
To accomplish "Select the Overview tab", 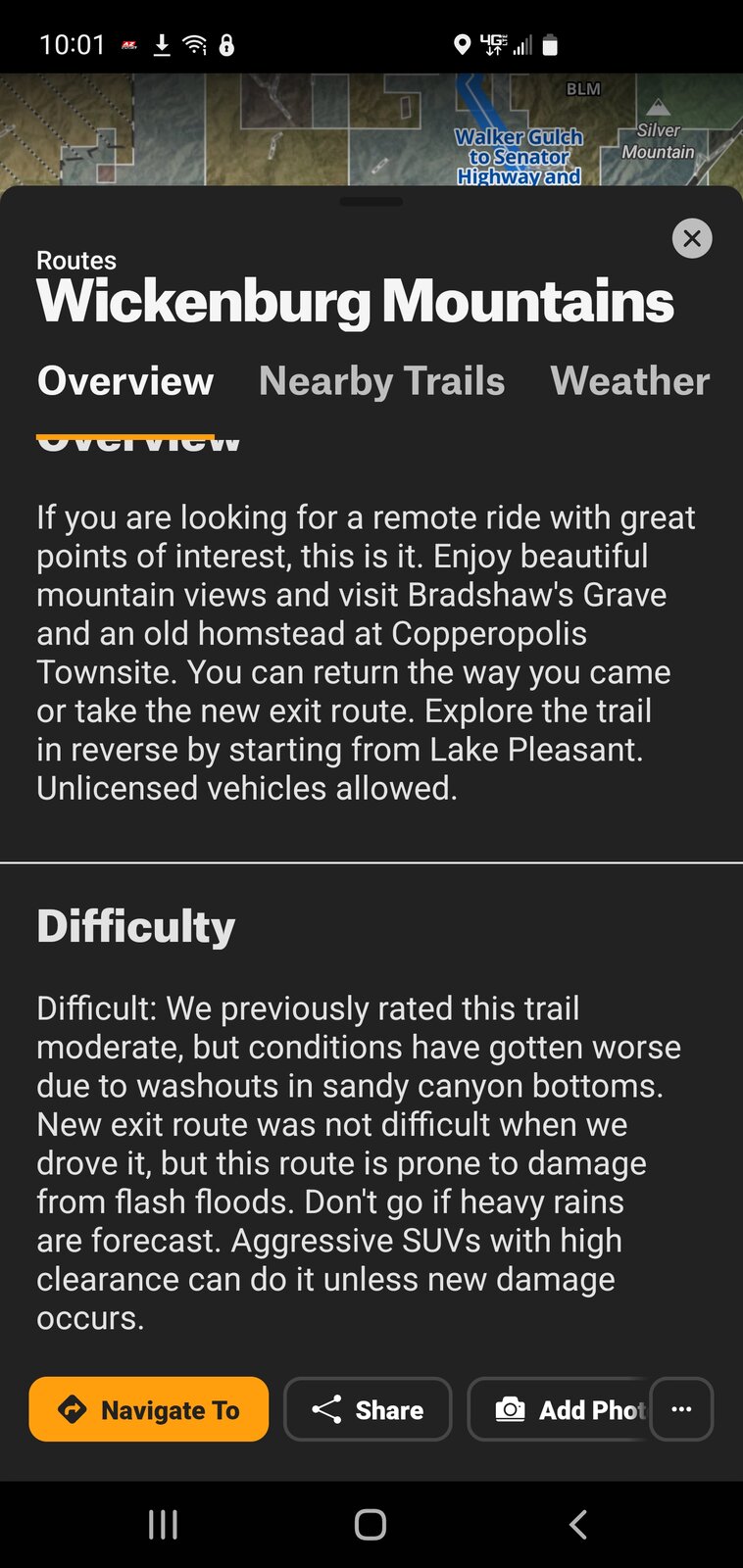I will pyautogui.click(x=125, y=381).
